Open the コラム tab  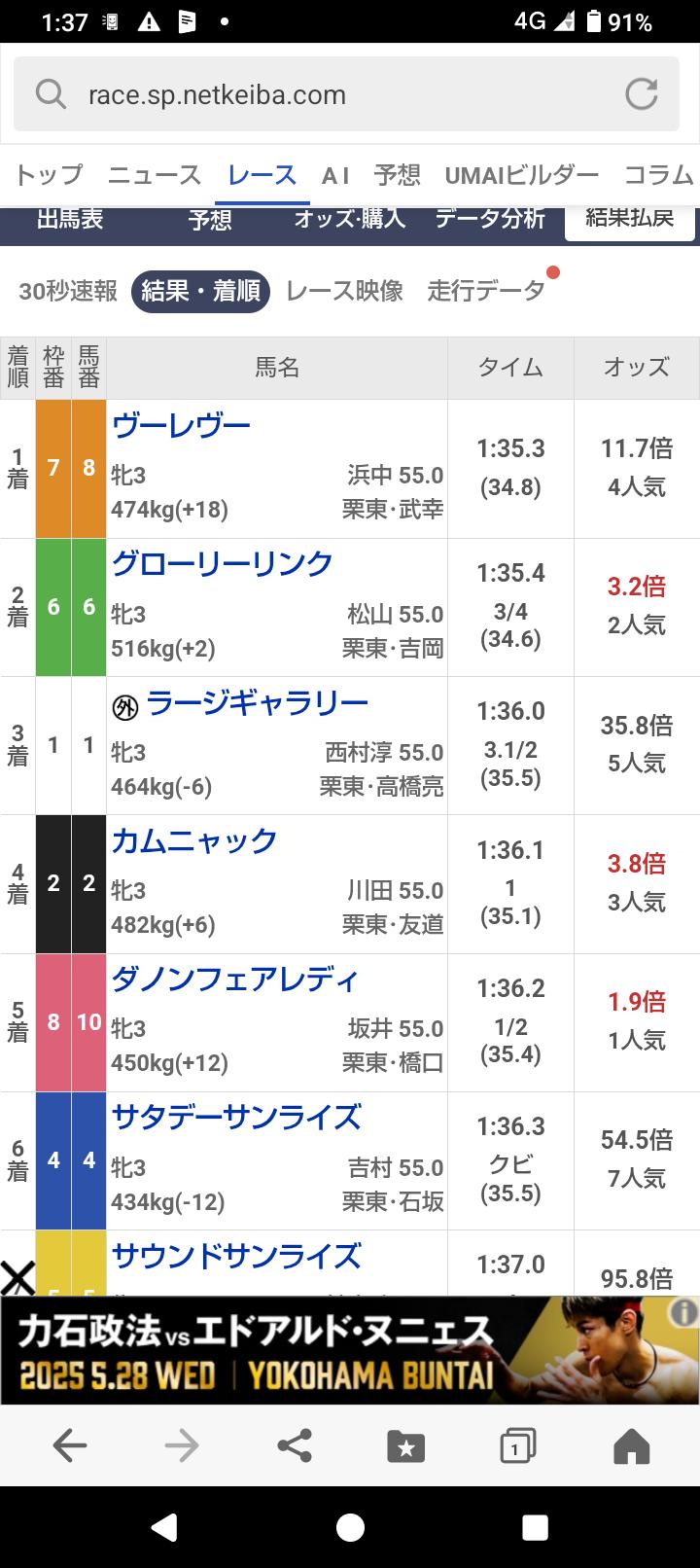[658, 175]
